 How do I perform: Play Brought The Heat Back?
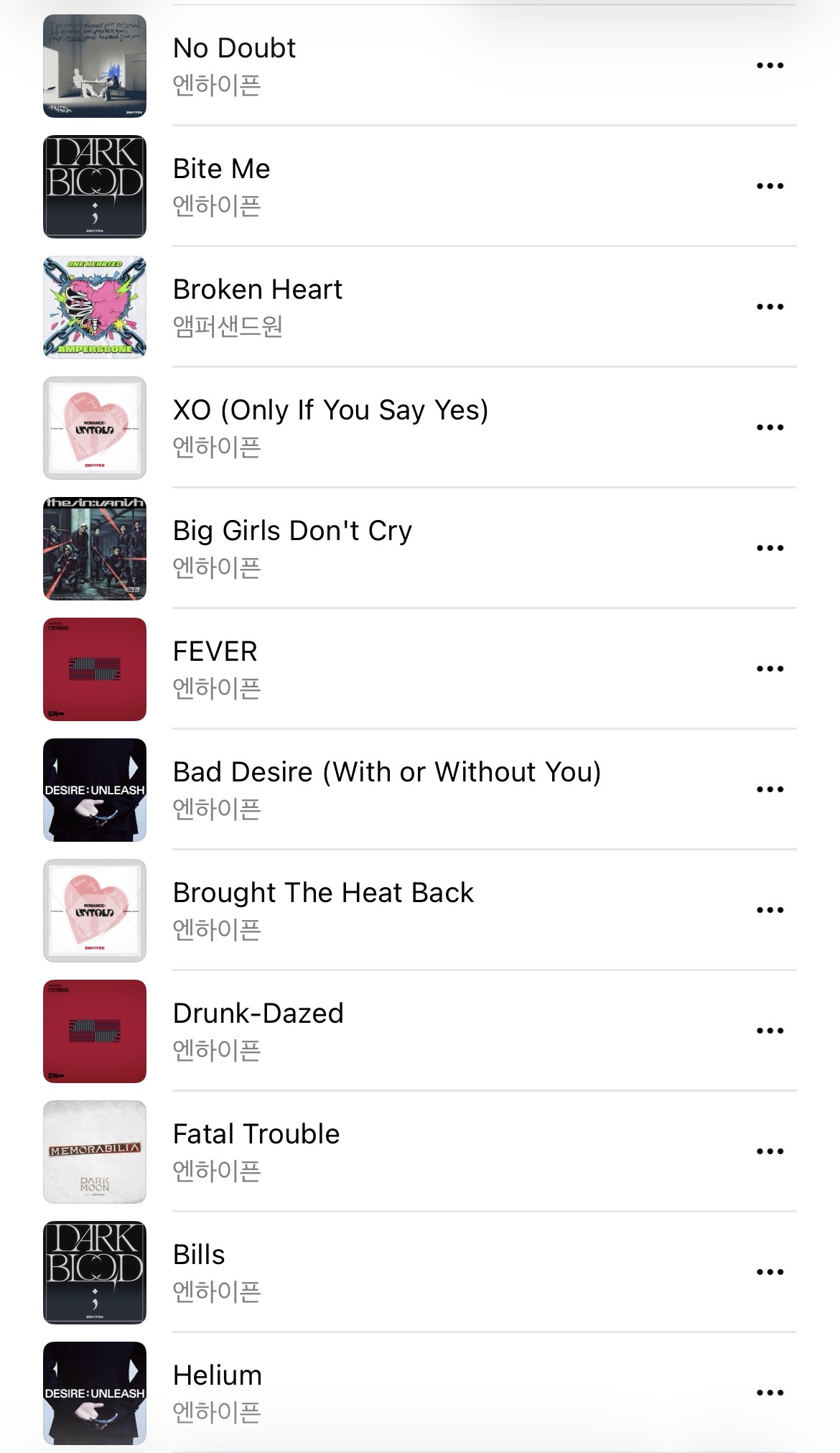420,911
